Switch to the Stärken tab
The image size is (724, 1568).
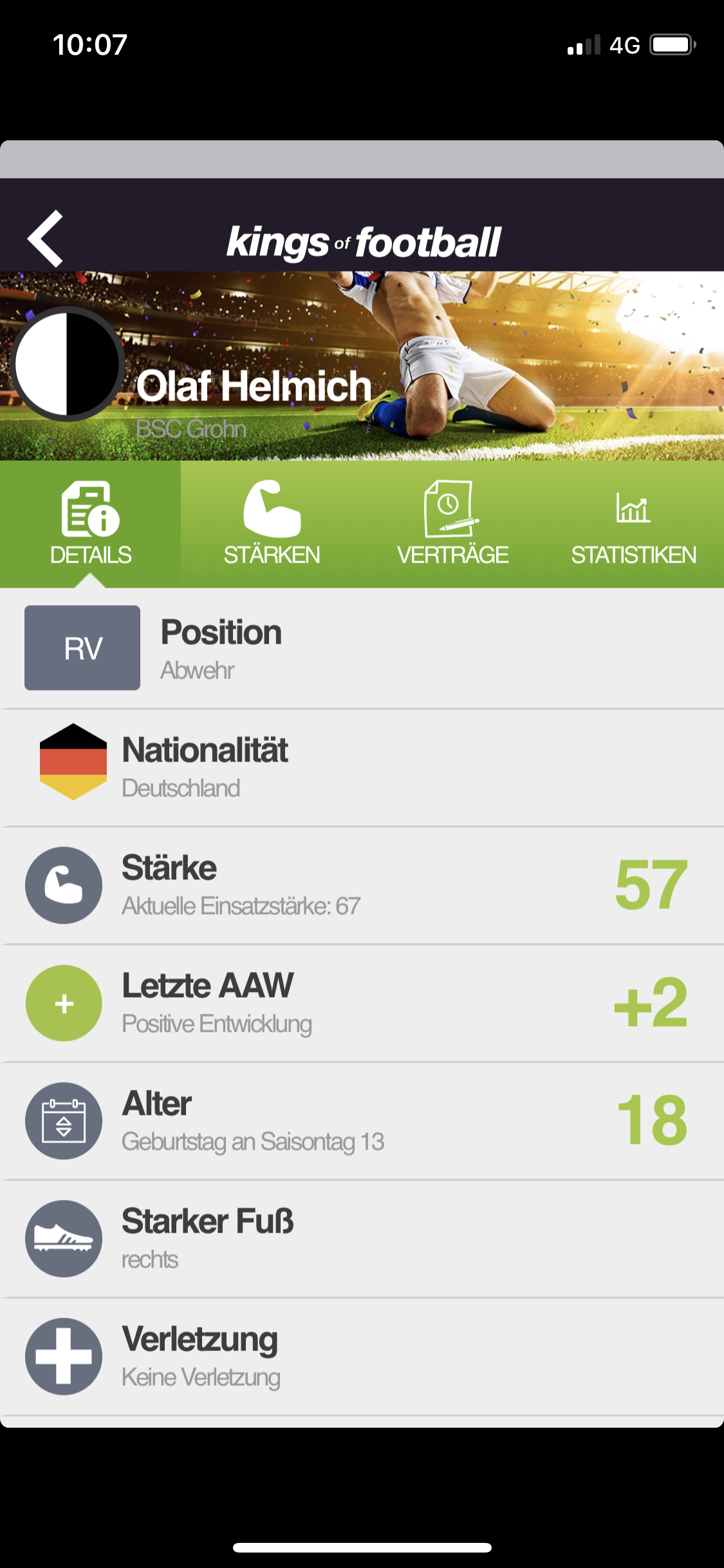pos(272,523)
